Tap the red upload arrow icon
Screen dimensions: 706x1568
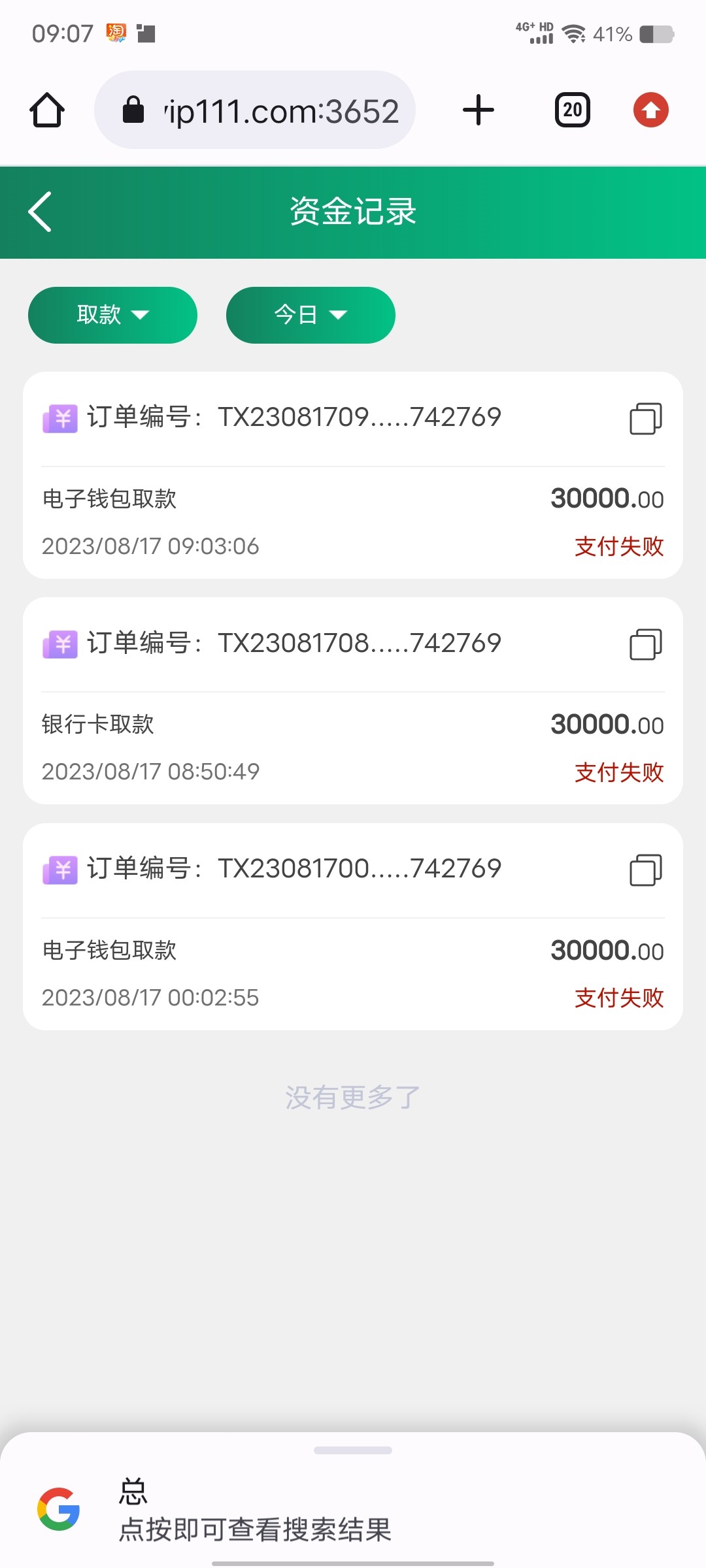[650, 109]
